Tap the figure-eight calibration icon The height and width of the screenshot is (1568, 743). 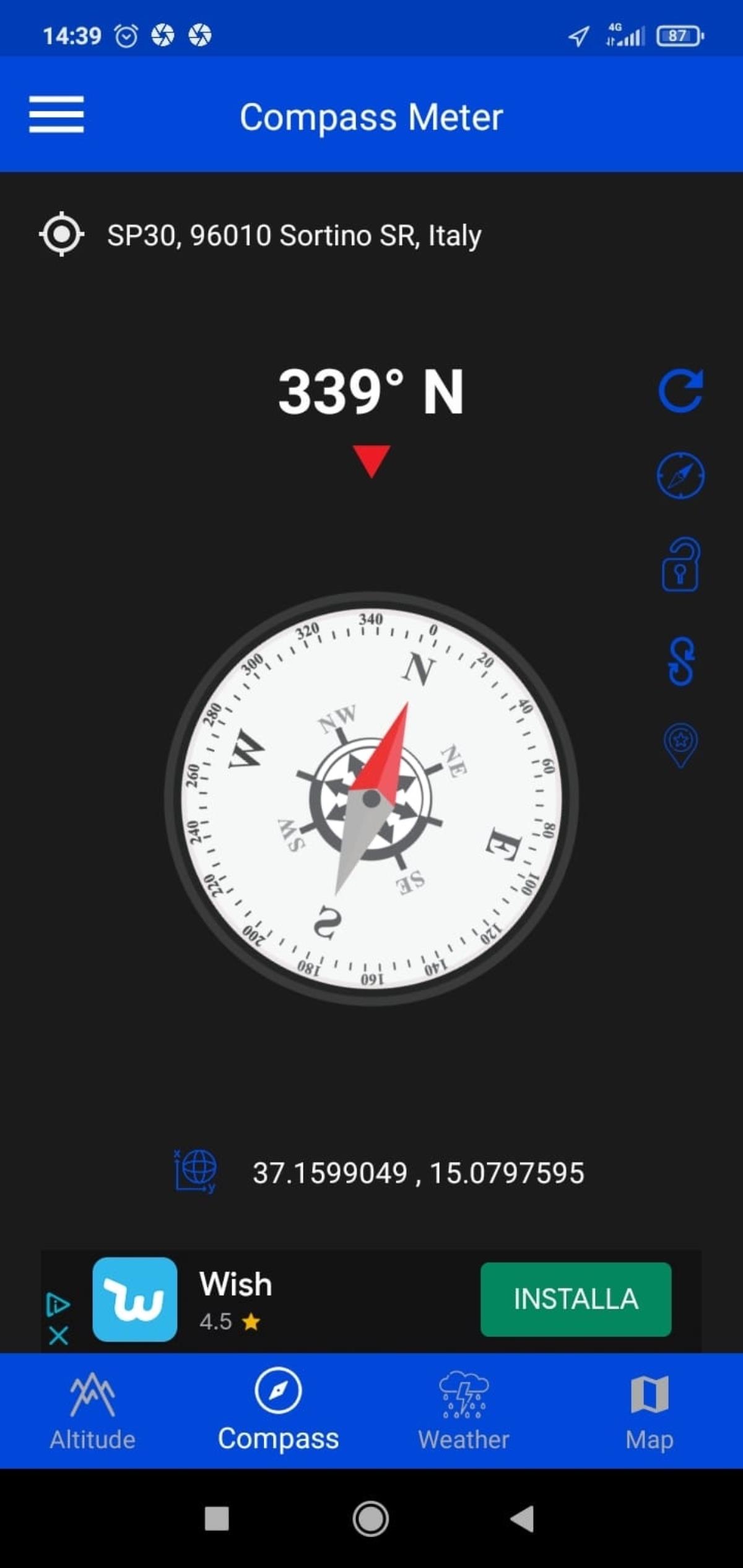(x=681, y=661)
